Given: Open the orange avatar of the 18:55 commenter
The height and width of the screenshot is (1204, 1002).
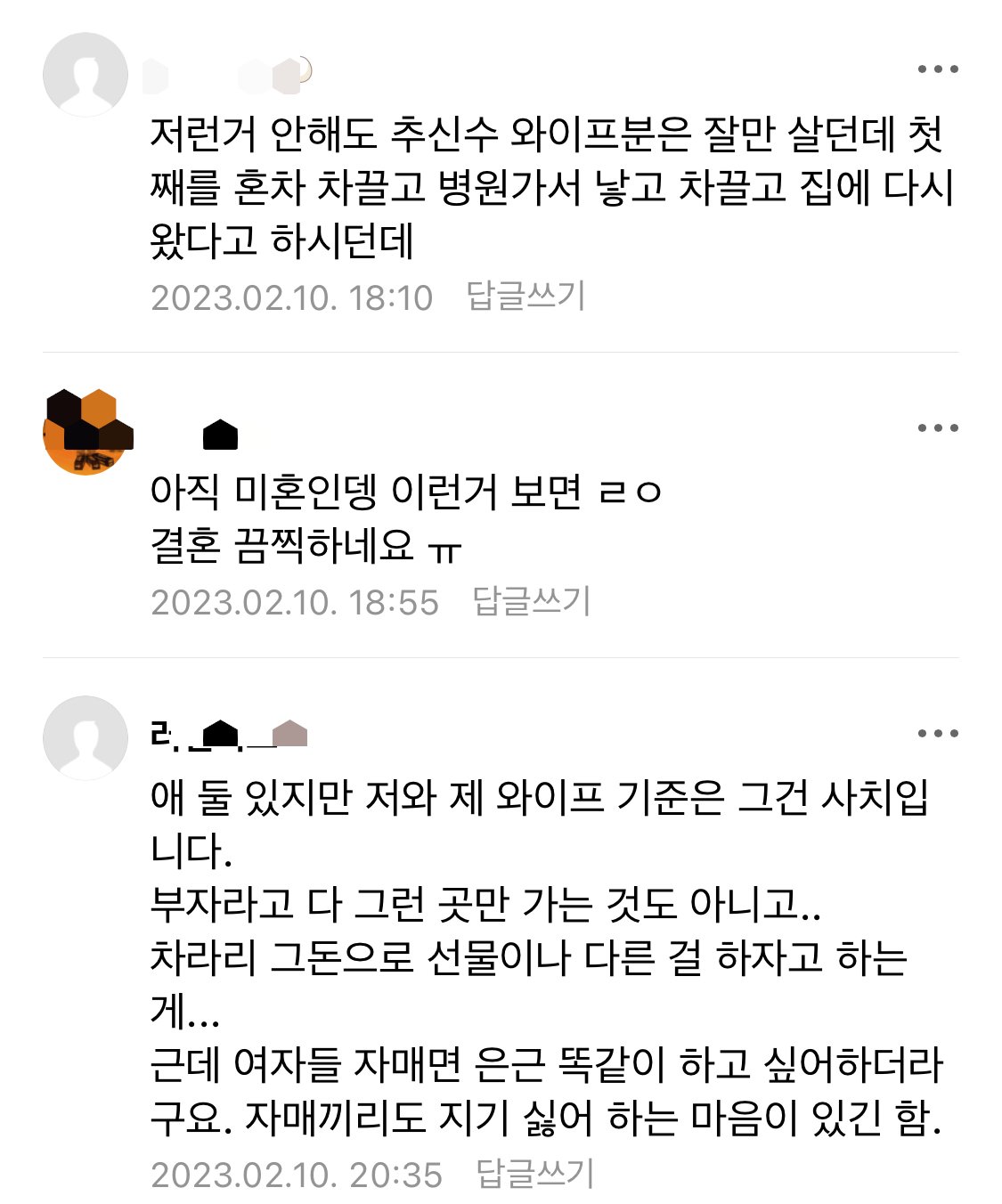Looking at the screenshot, I should point(86,433).
